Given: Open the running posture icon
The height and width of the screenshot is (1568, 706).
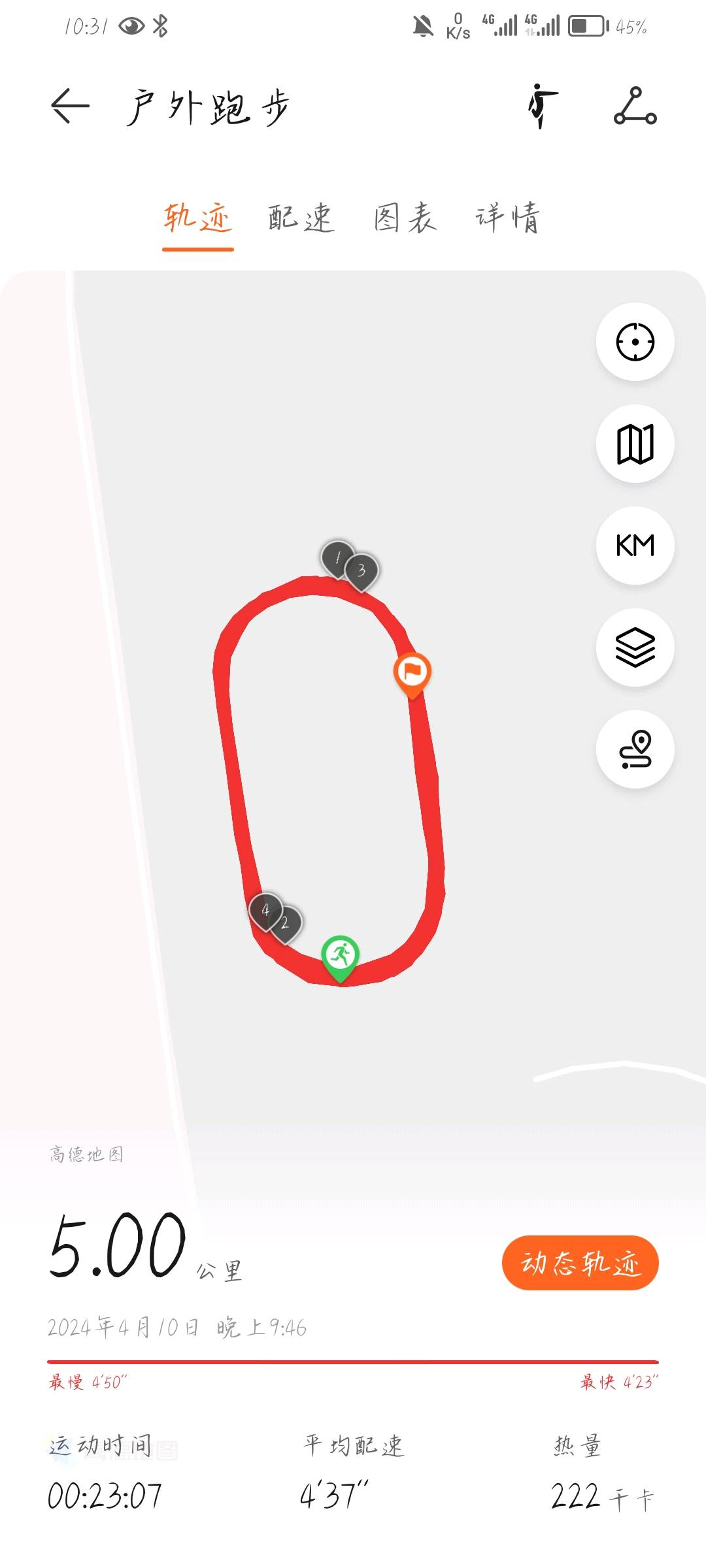Looking at the screenshot, I should pyautogui.click(x=542, y=106).
